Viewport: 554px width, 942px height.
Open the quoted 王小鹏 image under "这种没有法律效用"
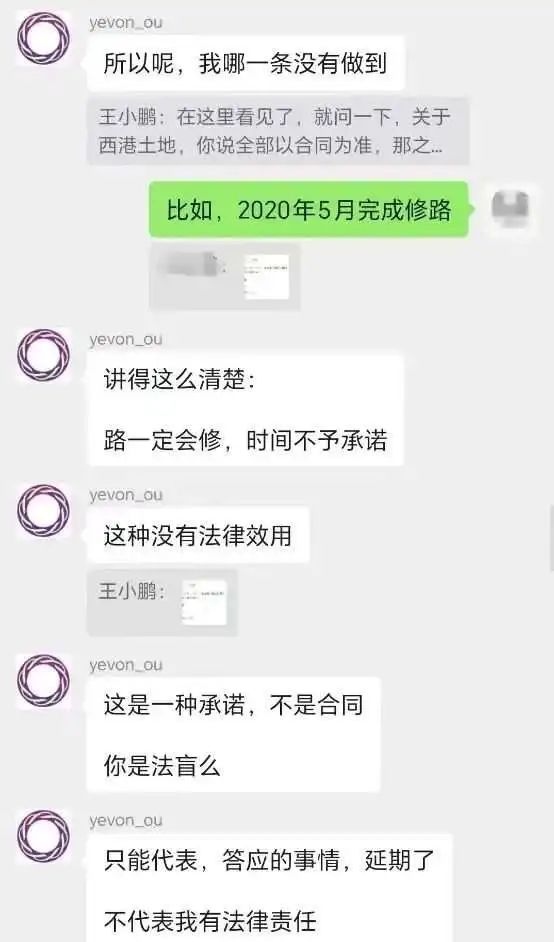(162, 603)
